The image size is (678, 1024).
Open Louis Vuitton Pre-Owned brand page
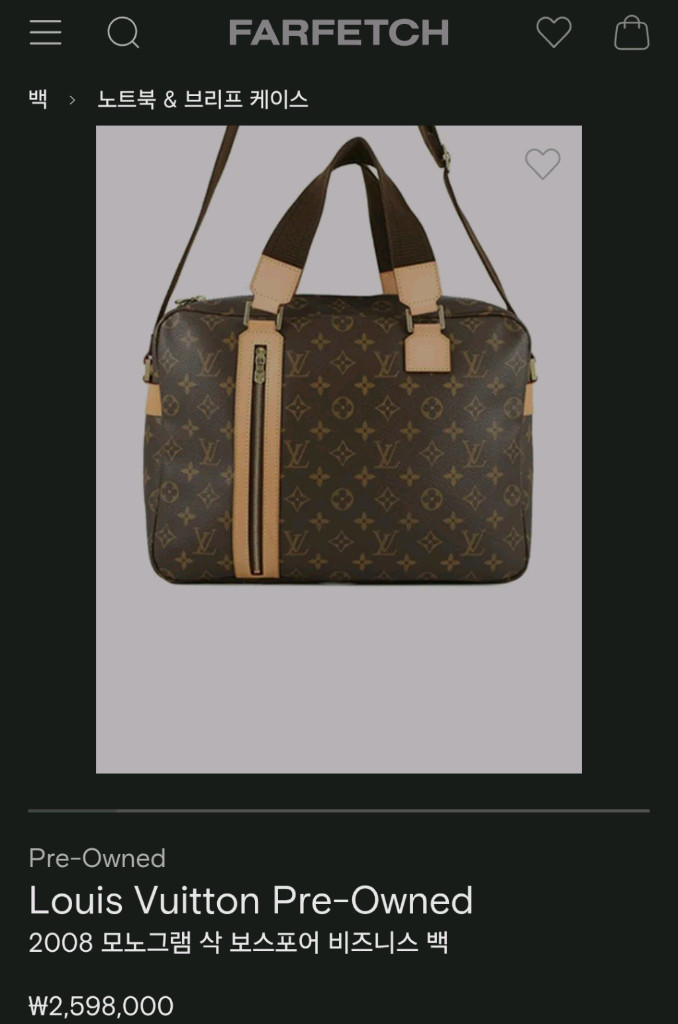pos(250,900)
